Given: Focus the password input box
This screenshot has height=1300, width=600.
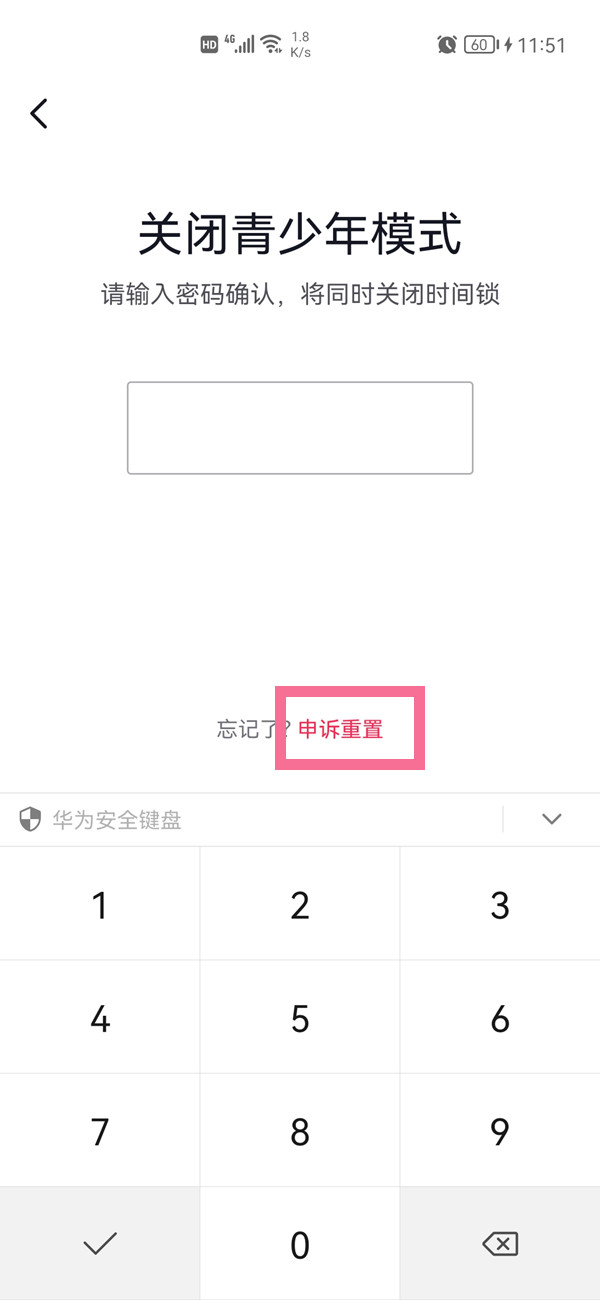Looking at the screenshot, I should pyautogui.click(x=300, y=428).
